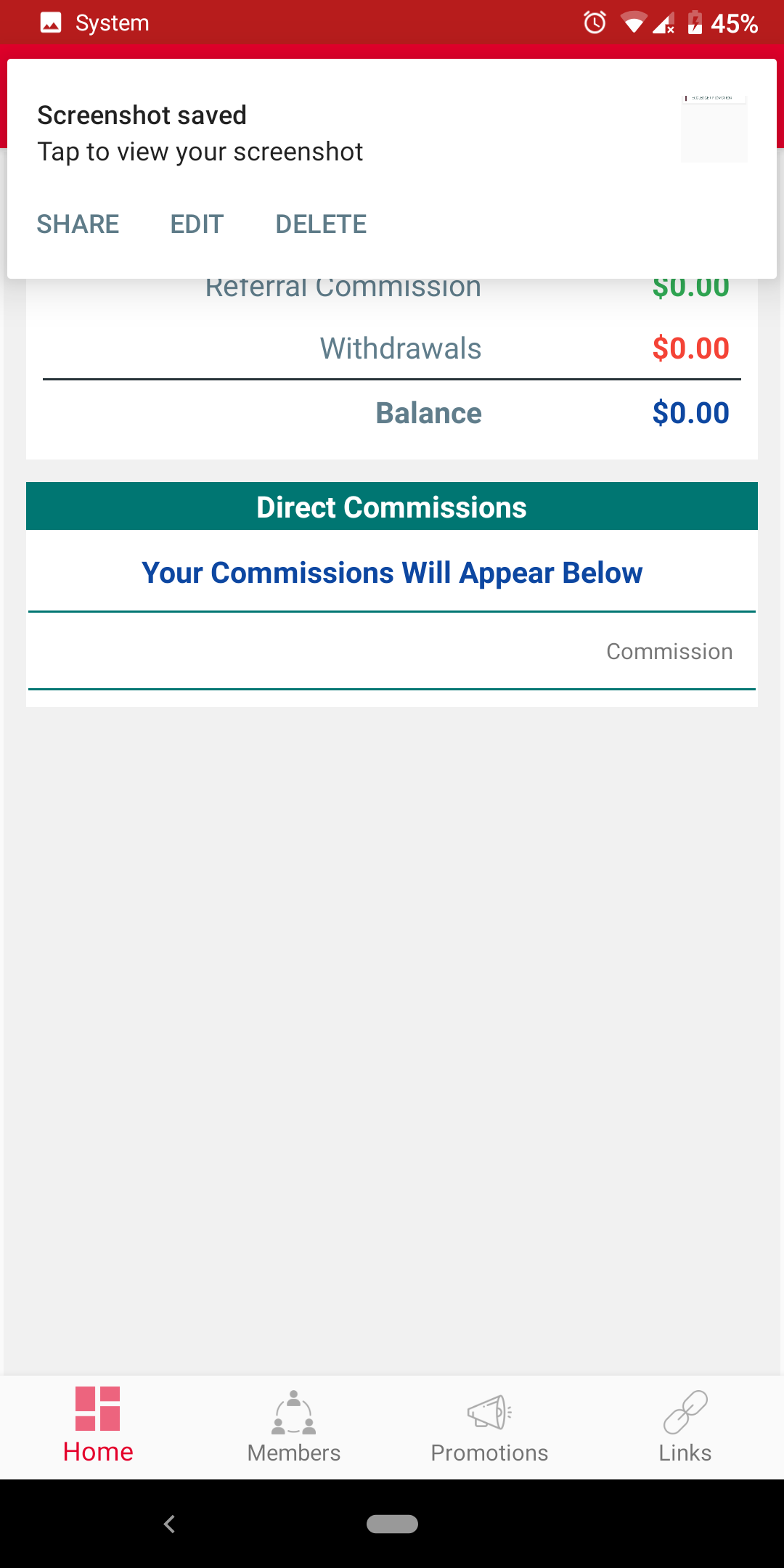This screenshot has height=1568, width=784.
Task: Go to the Links tab
Action: pyautogui.click(x=685, y=1426)
